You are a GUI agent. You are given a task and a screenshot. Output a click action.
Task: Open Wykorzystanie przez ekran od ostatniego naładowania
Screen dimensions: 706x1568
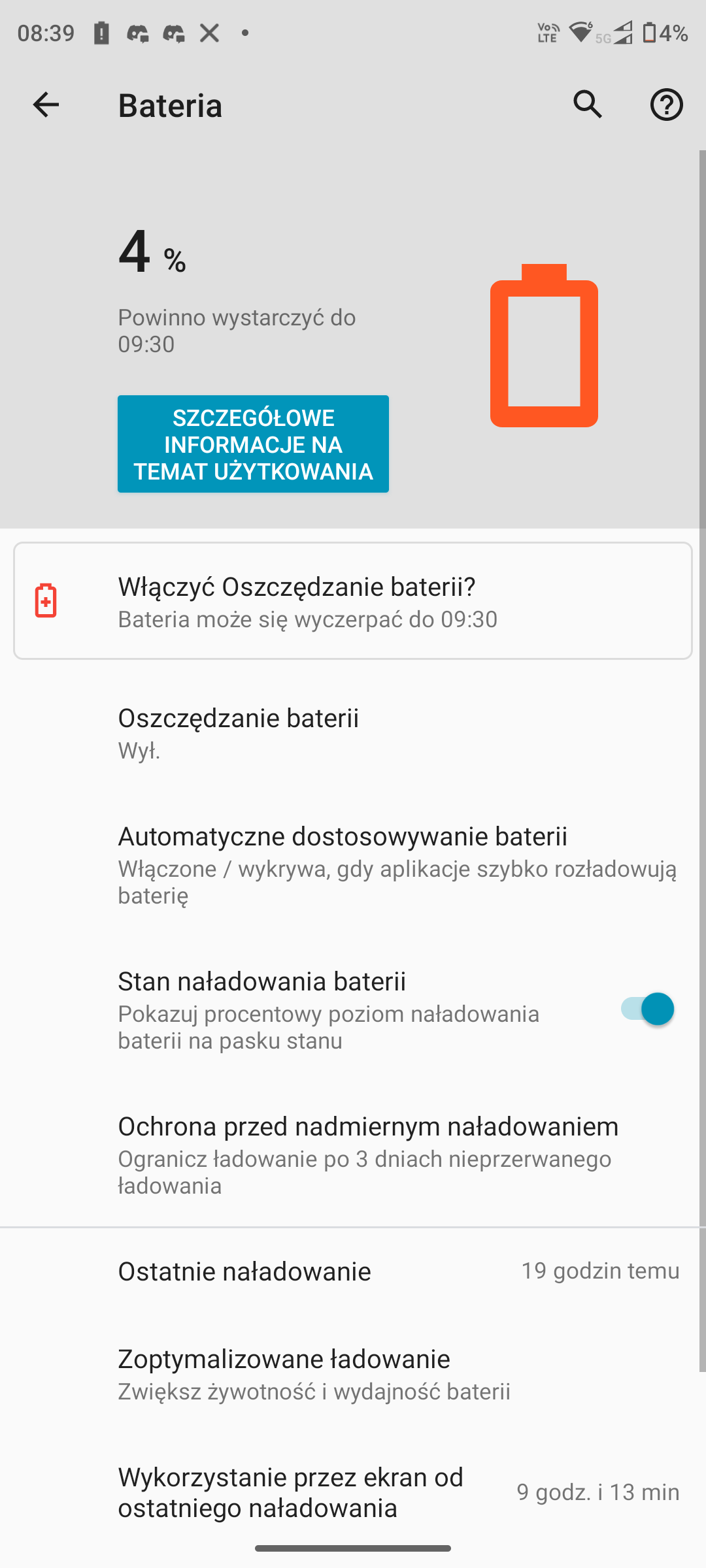point(353,1492)
